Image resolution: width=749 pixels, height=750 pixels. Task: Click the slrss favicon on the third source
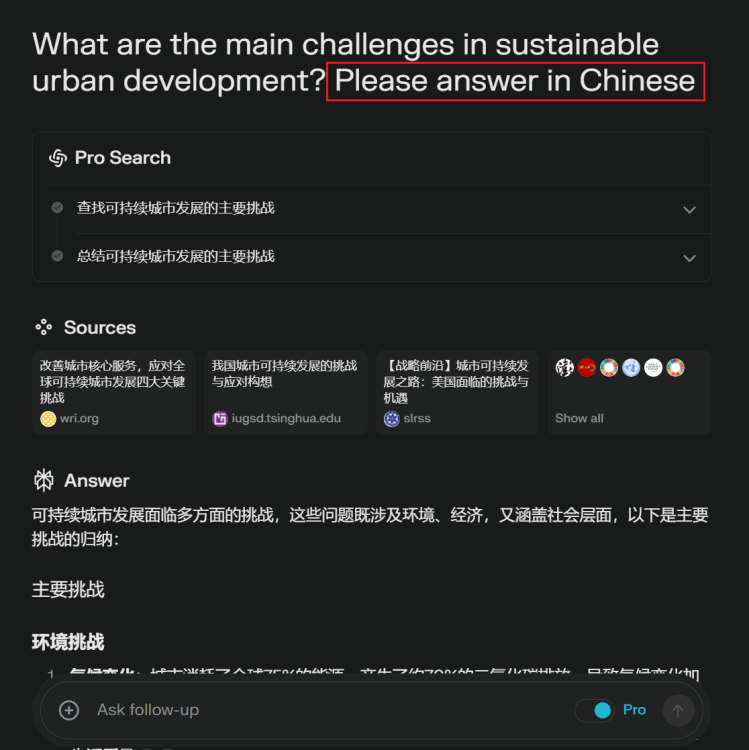pyautogui.click(x=391, y=418)
